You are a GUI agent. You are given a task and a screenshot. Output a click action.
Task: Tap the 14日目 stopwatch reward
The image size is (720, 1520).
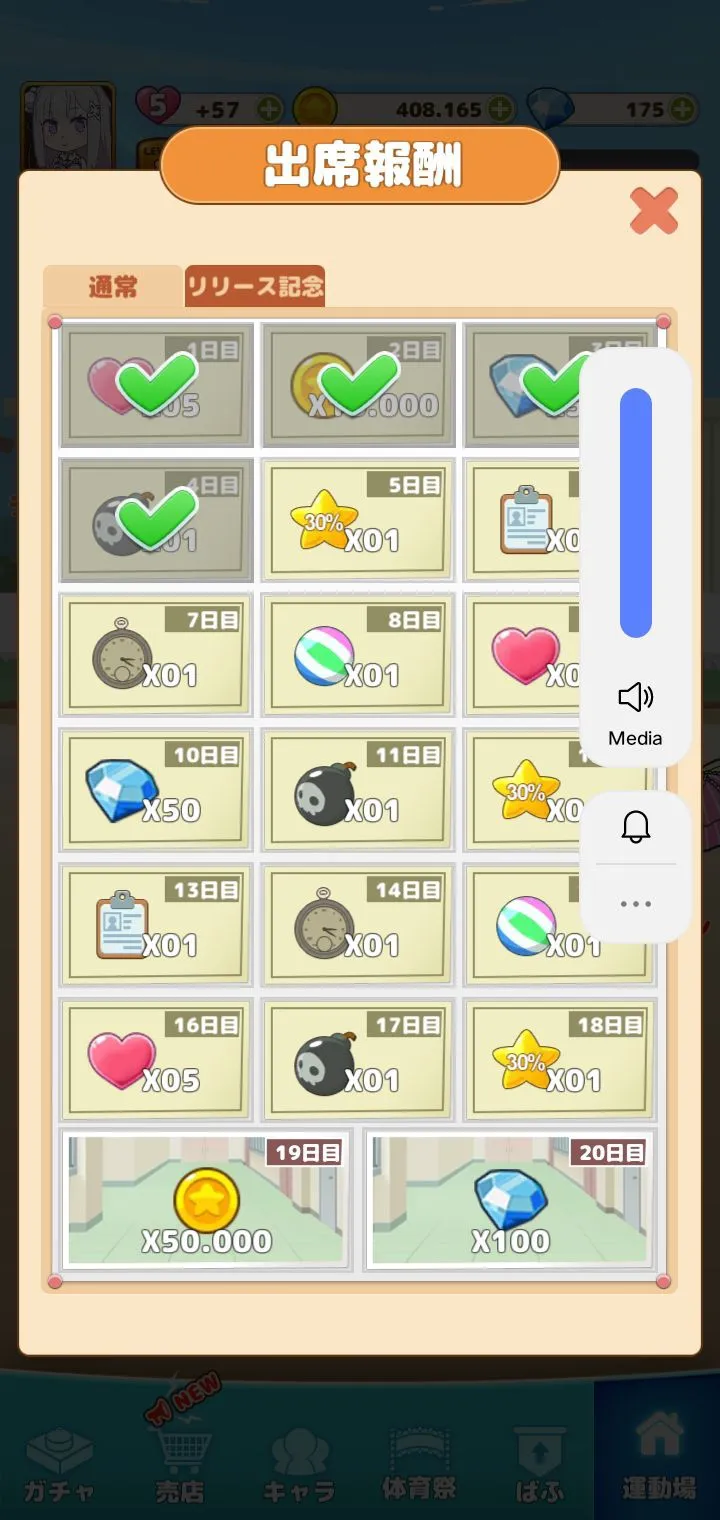tap(357, 925)
